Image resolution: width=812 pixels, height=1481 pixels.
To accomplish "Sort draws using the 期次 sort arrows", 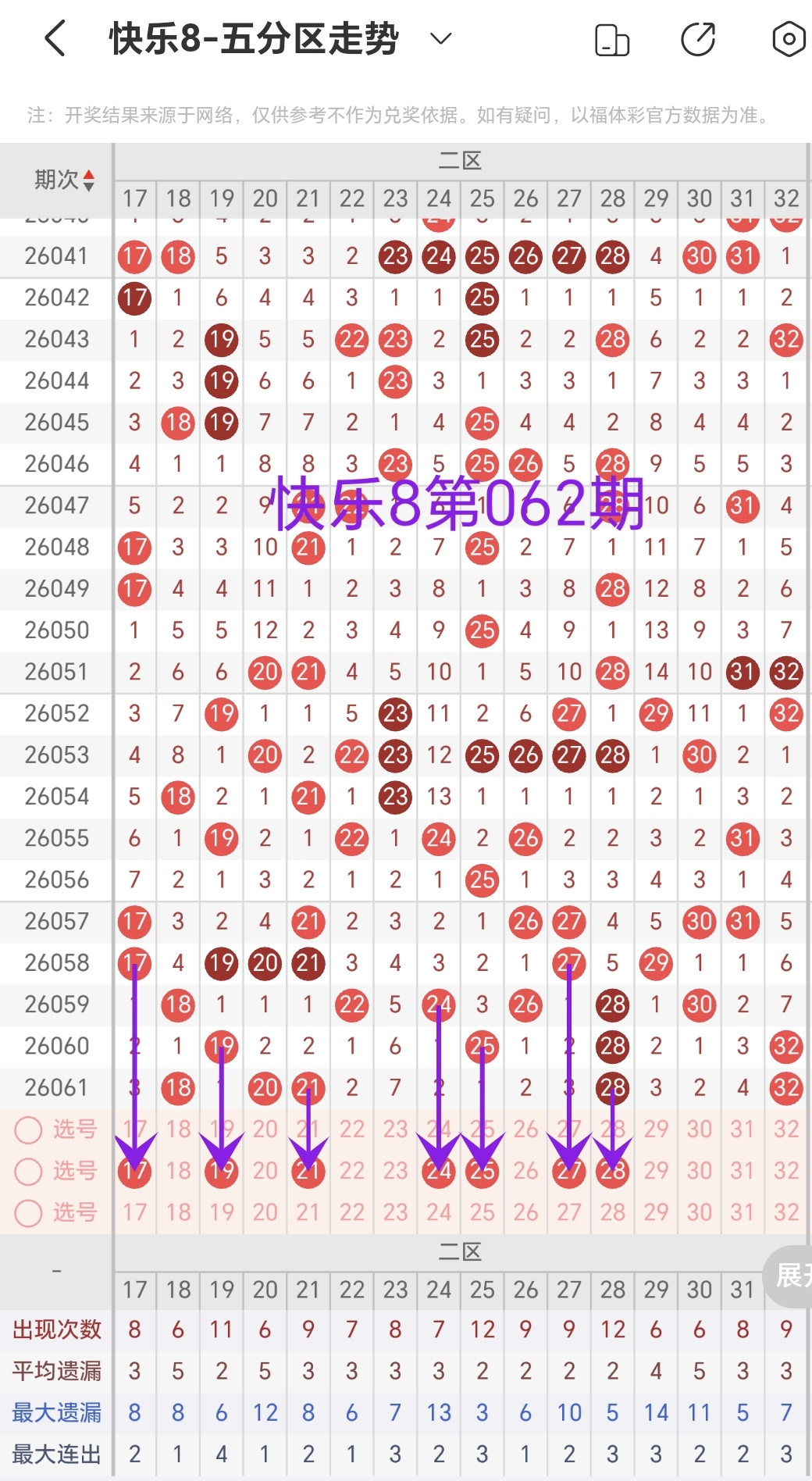I will pyautogui.click(x=88, y=180).
